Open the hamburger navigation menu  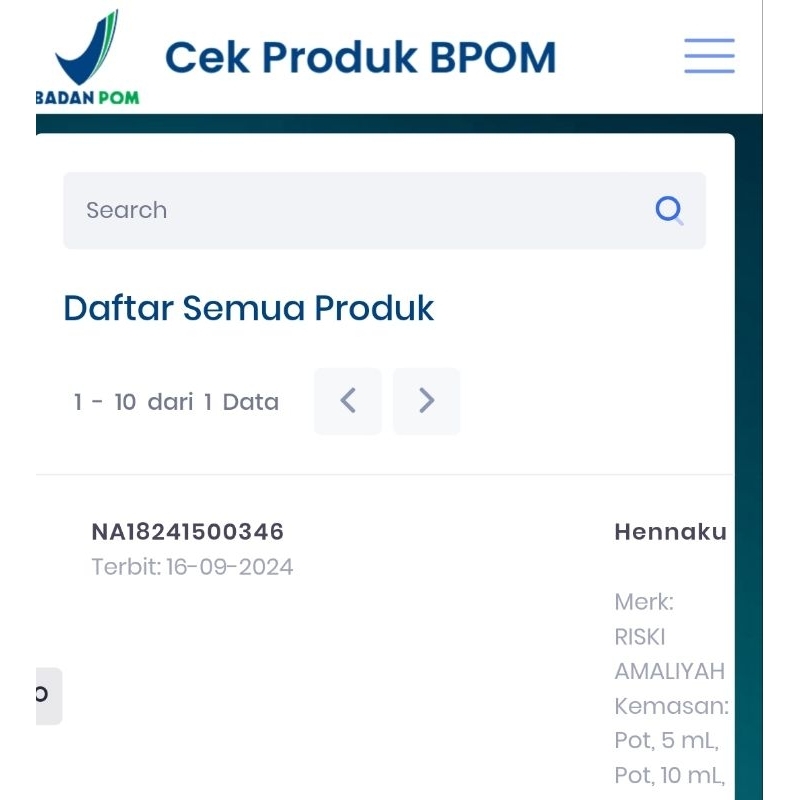(709, 56)
